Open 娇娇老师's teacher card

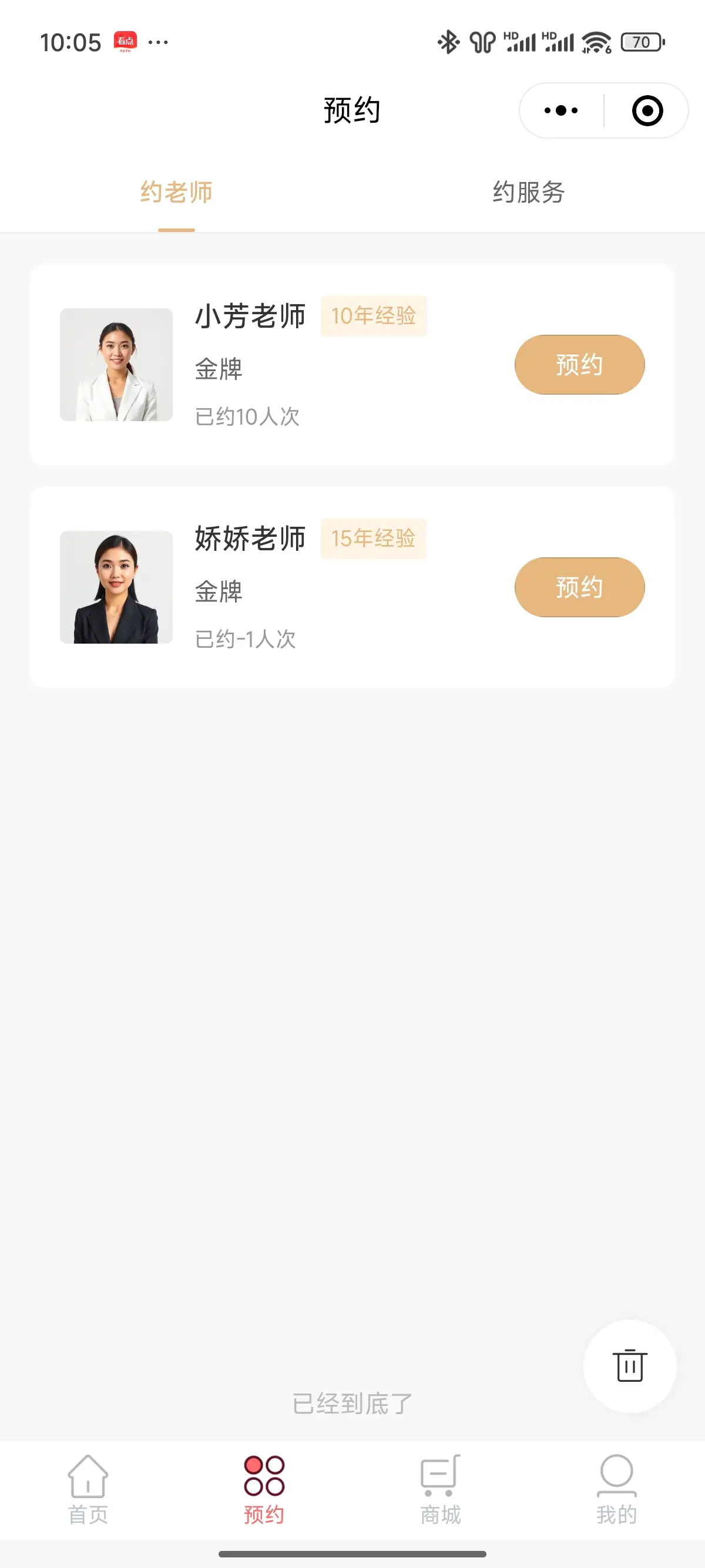352,587
